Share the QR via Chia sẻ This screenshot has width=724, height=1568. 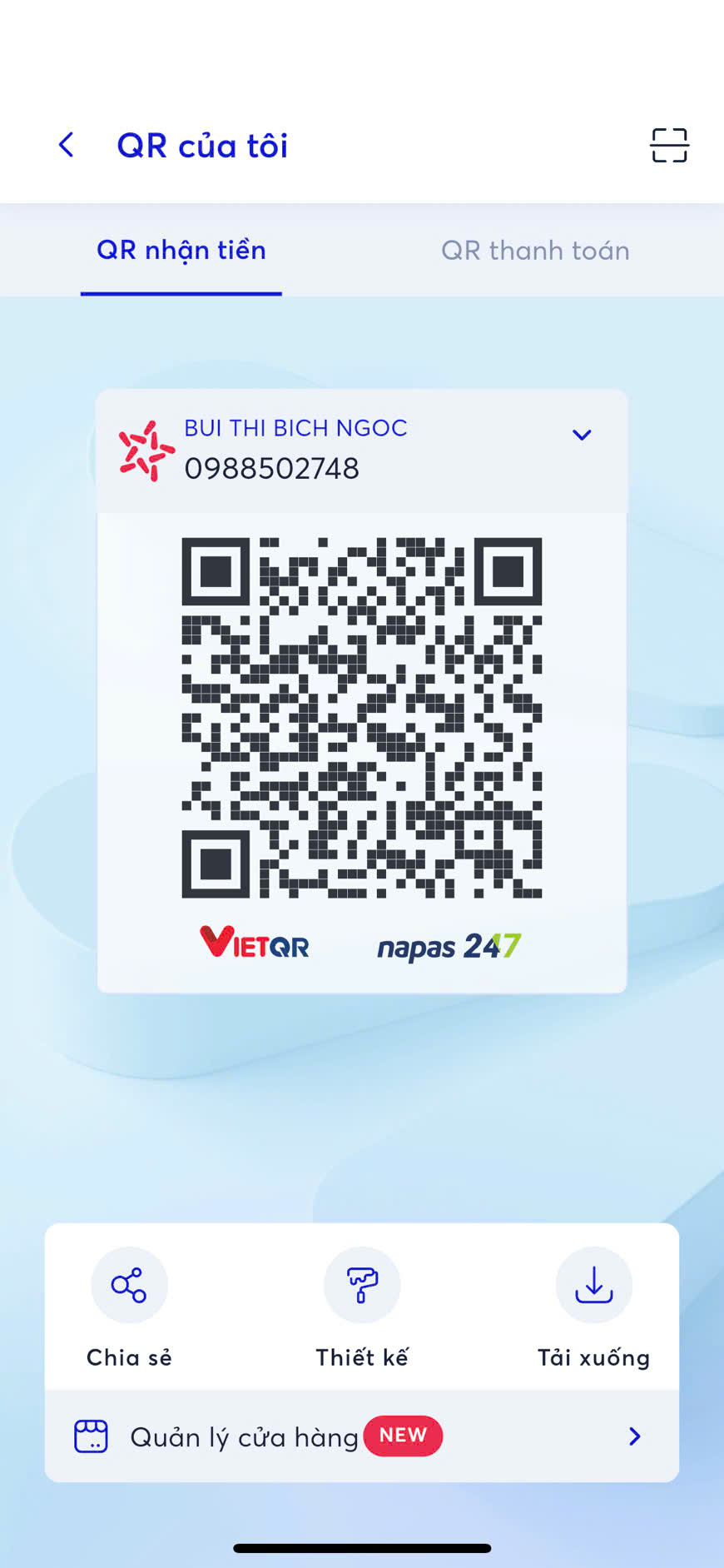point(129,1285)
